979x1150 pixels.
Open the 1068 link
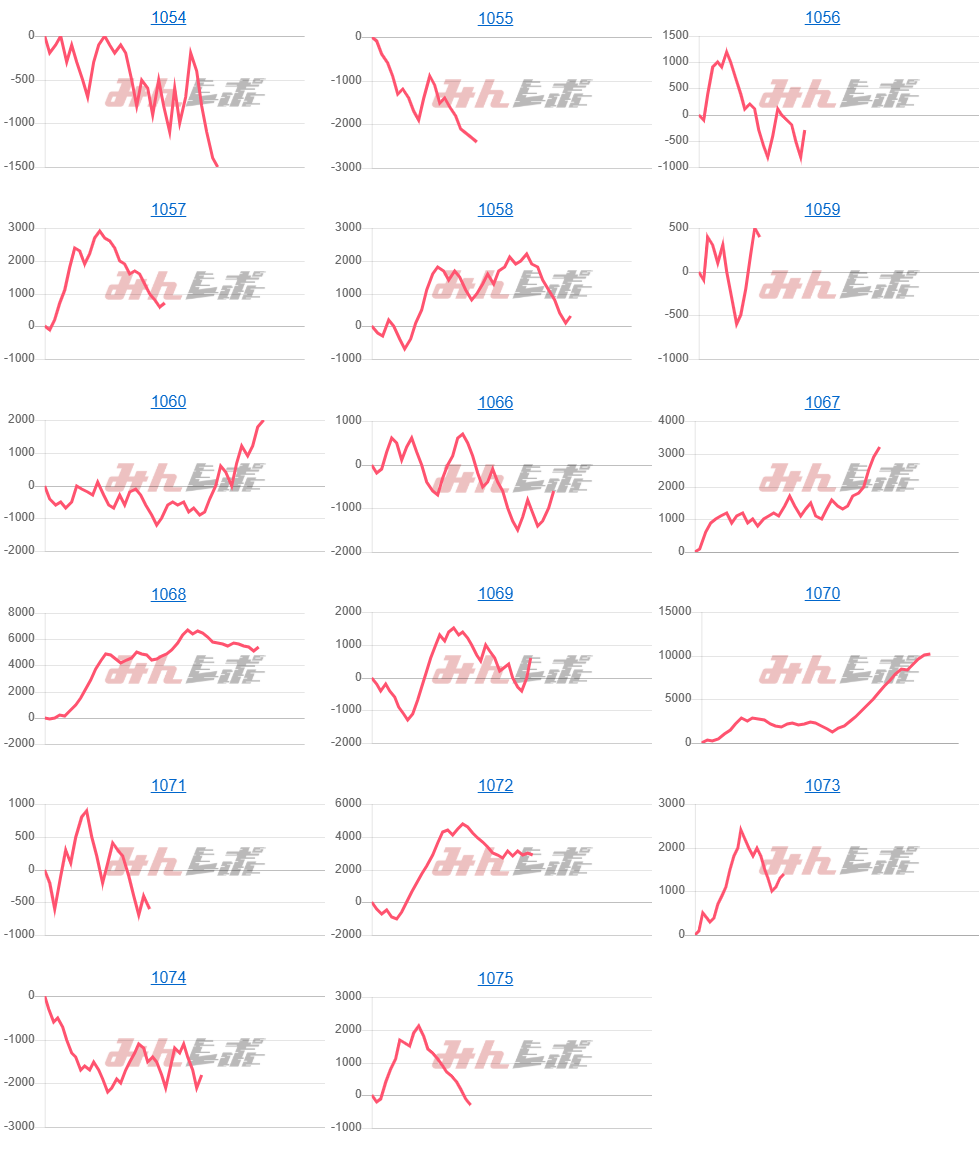[x=168, y=594]
